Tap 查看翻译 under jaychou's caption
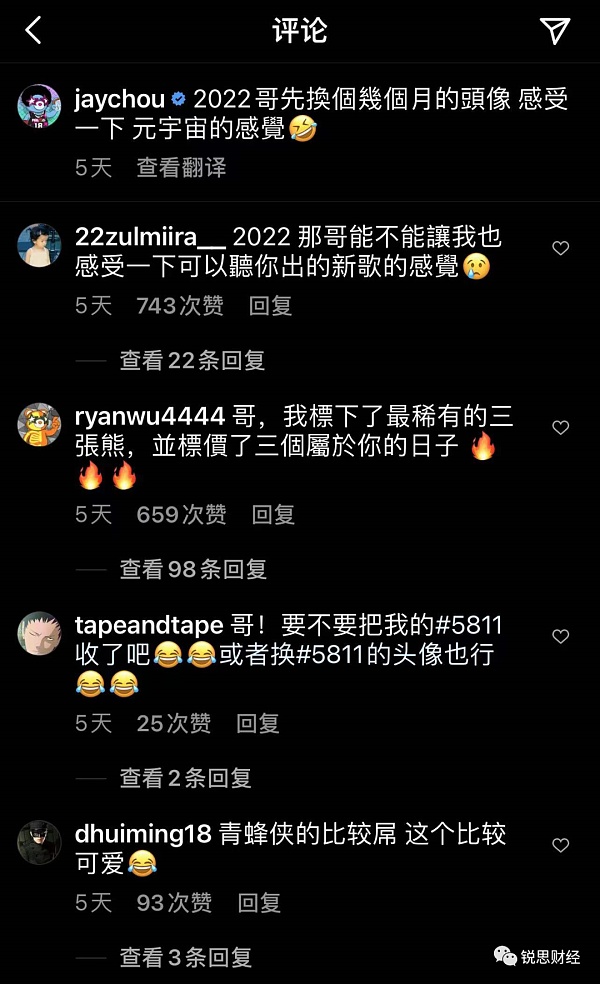The image size is (600, 984). pos(181,167)
